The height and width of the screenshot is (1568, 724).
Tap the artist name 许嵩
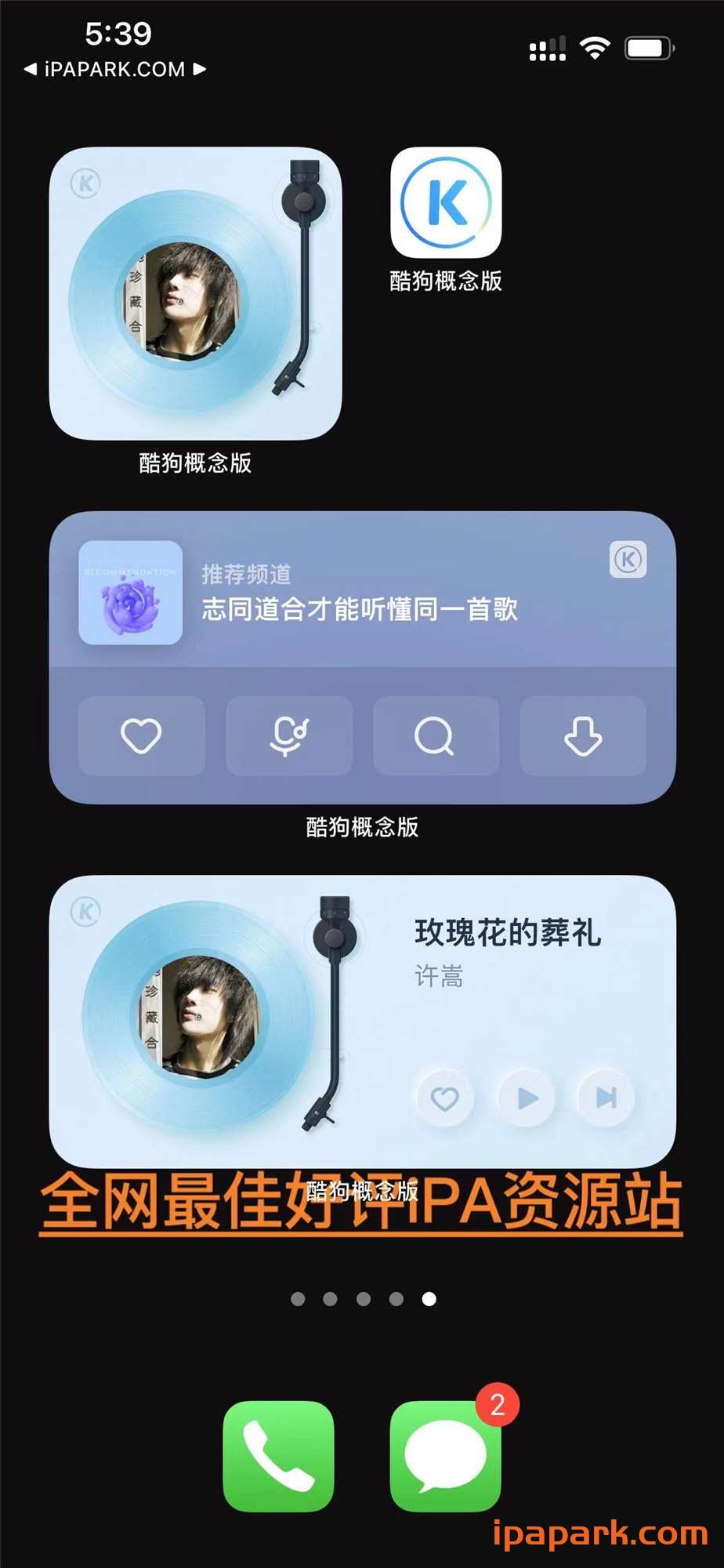[439, 975]
